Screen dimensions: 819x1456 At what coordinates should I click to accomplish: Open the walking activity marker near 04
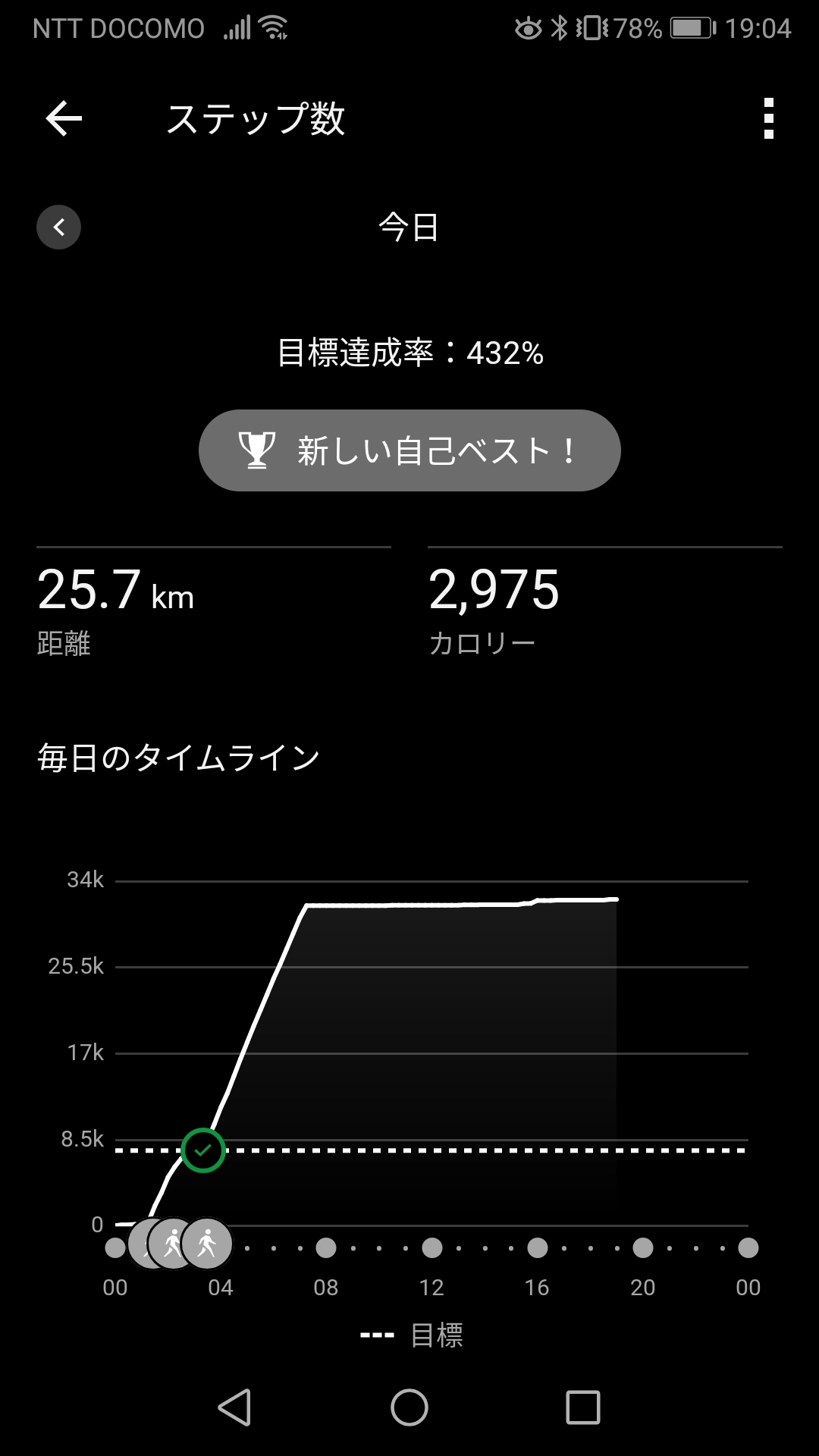207,1244
